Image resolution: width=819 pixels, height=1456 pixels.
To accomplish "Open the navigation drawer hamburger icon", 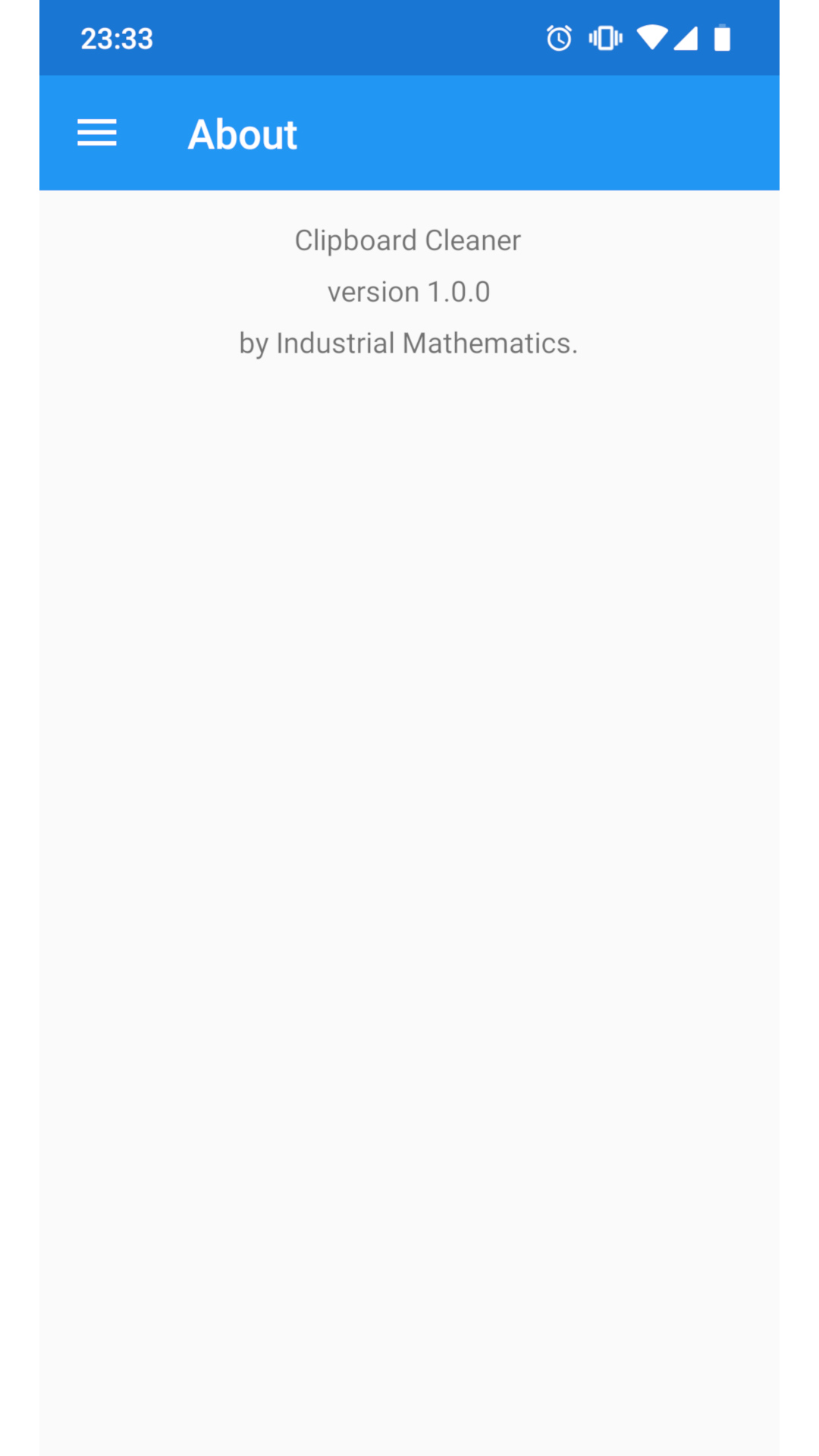I will tap(97, 133).
